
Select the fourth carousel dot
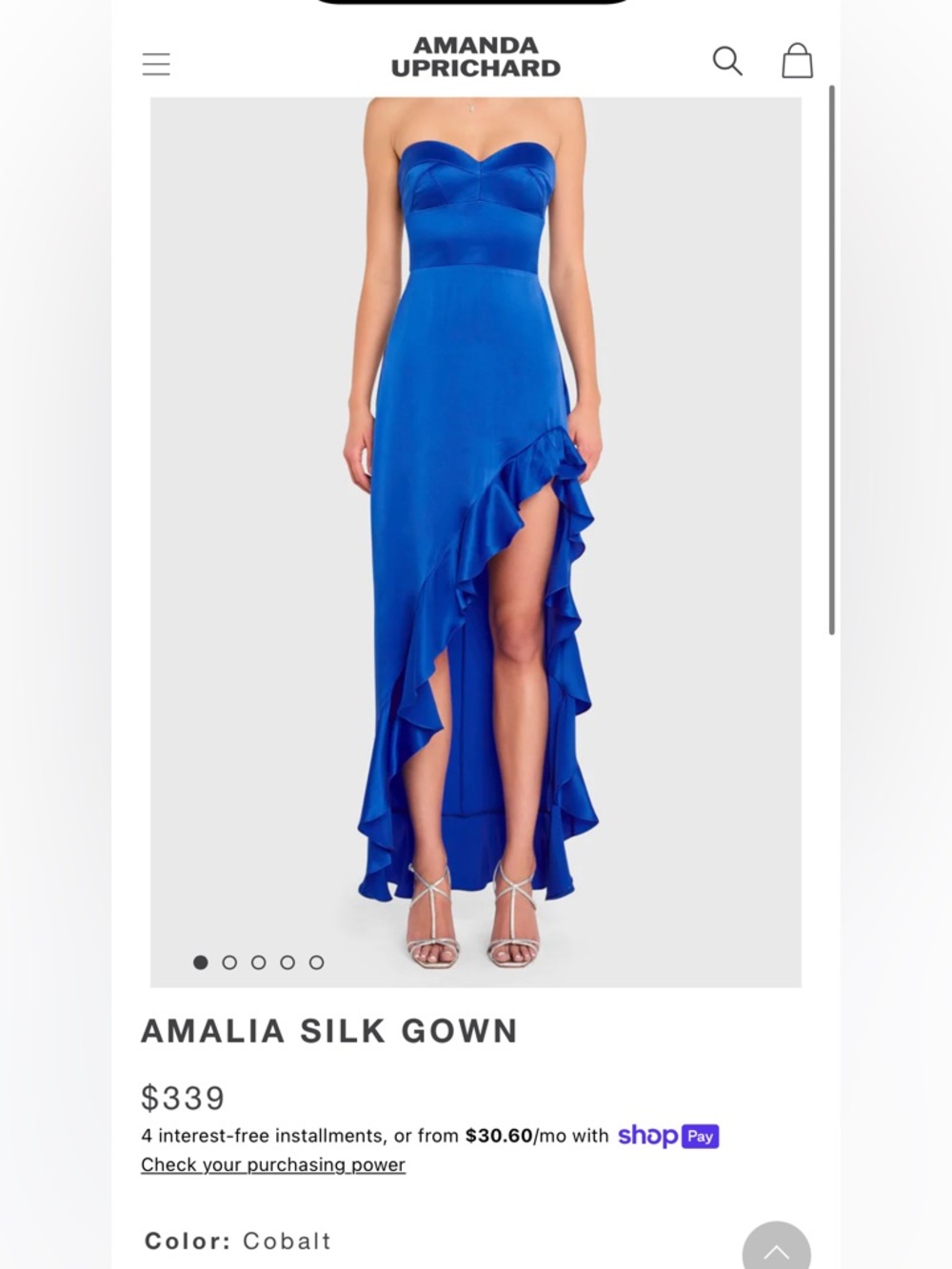pyautogui.click(x=287, y=962)
